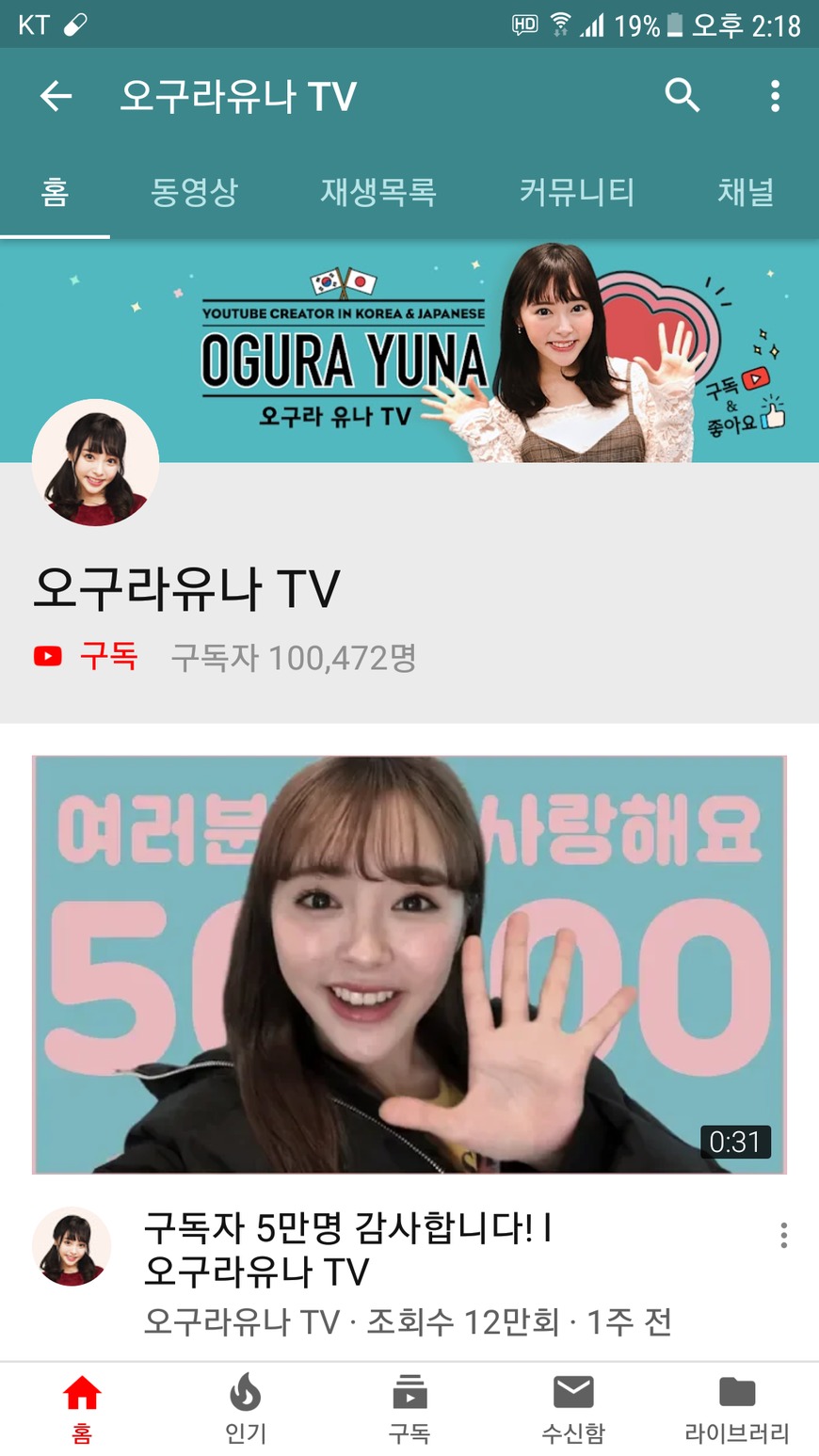Open the 수신함 inbox
This screenshot has height=1456, width=819.
(x=573, y=1407)
